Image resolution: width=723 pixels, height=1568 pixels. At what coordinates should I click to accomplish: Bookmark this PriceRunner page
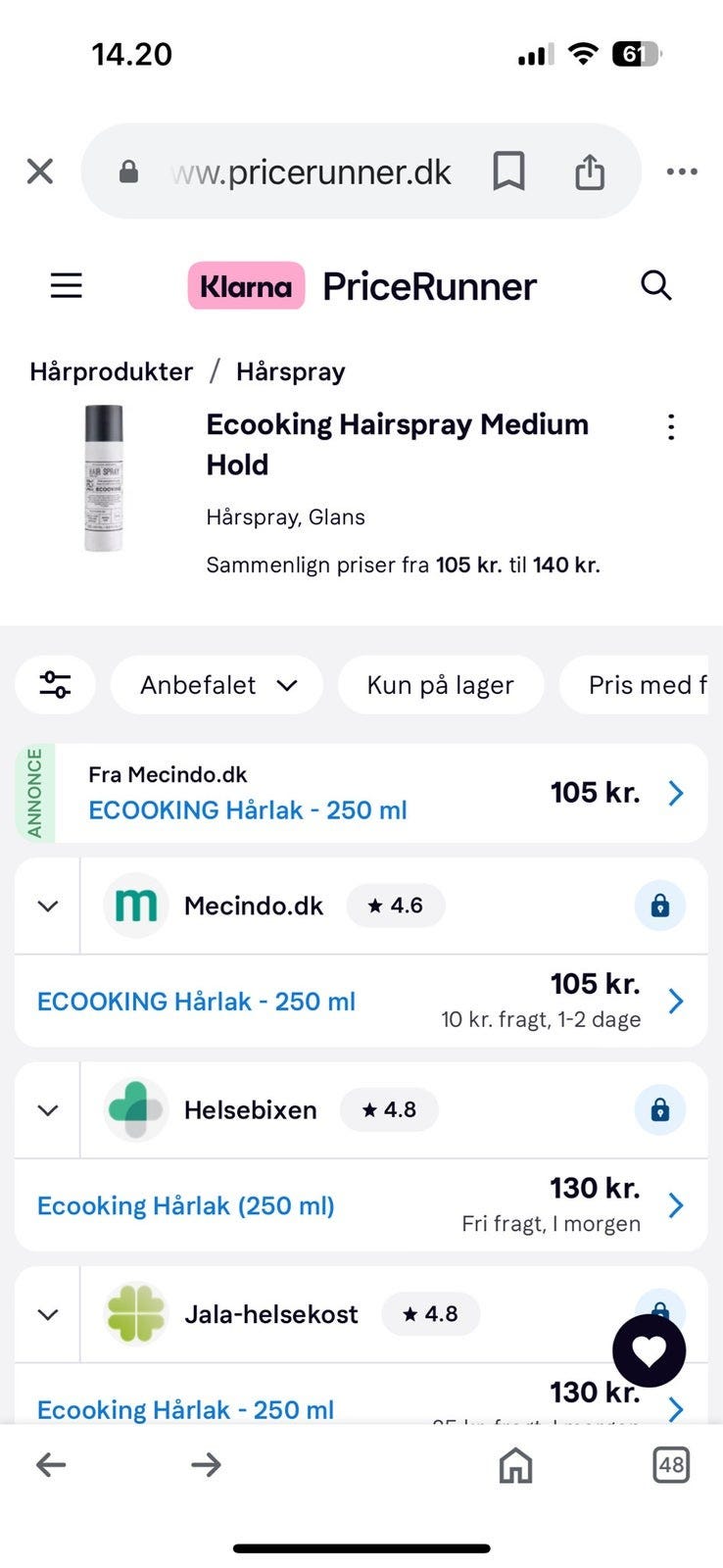pos(508,171)
